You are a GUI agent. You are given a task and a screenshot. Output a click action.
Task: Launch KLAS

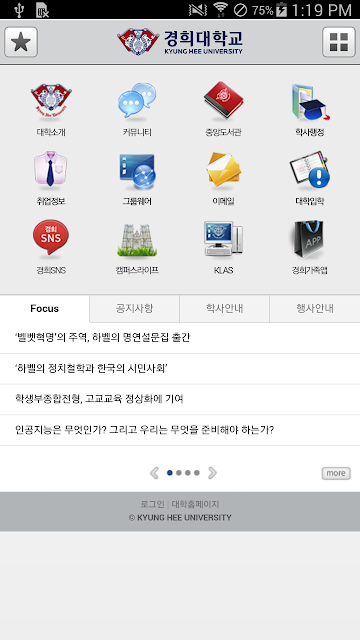[x=224, y=247]
